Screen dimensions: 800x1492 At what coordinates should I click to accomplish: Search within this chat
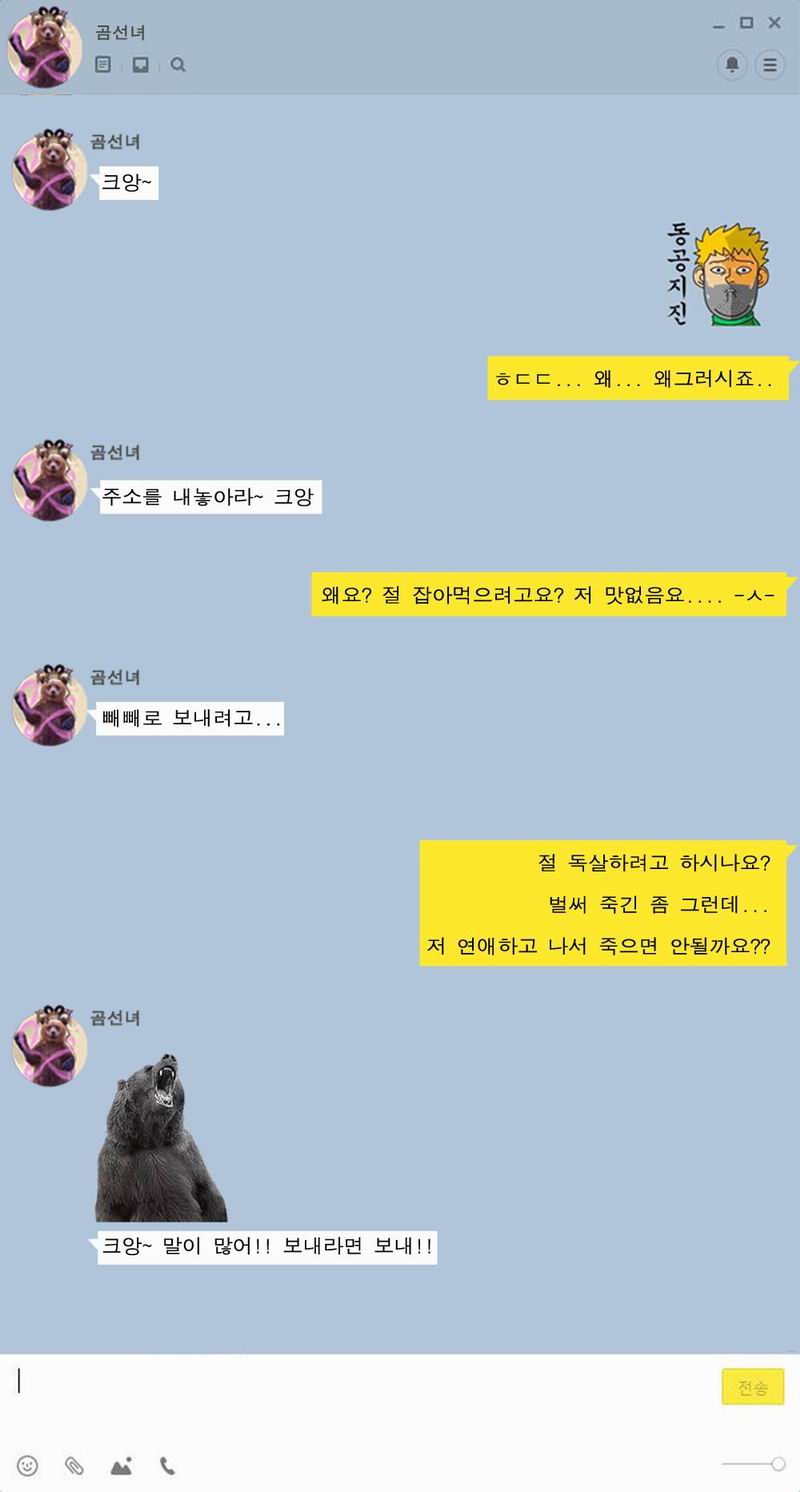coord(178,65)
